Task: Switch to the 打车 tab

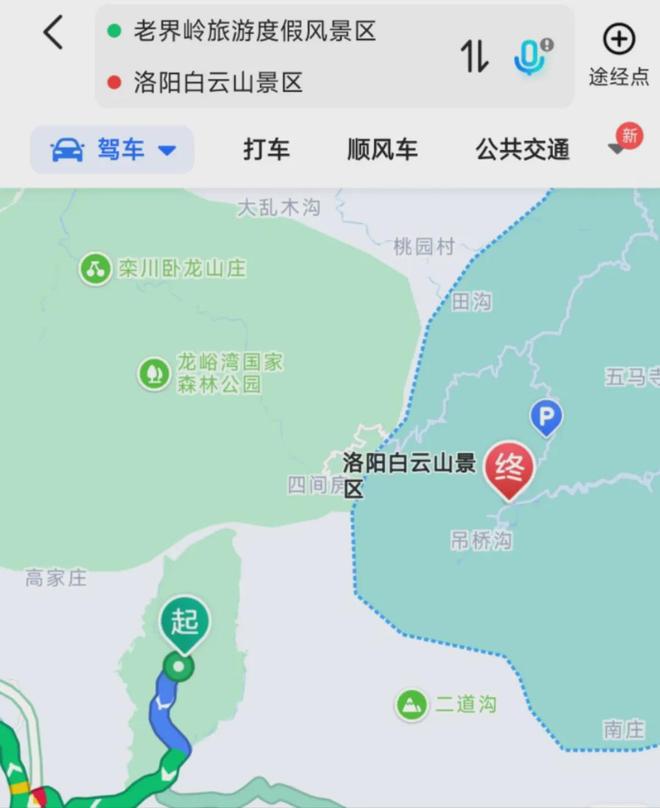Action: point(266,150)
